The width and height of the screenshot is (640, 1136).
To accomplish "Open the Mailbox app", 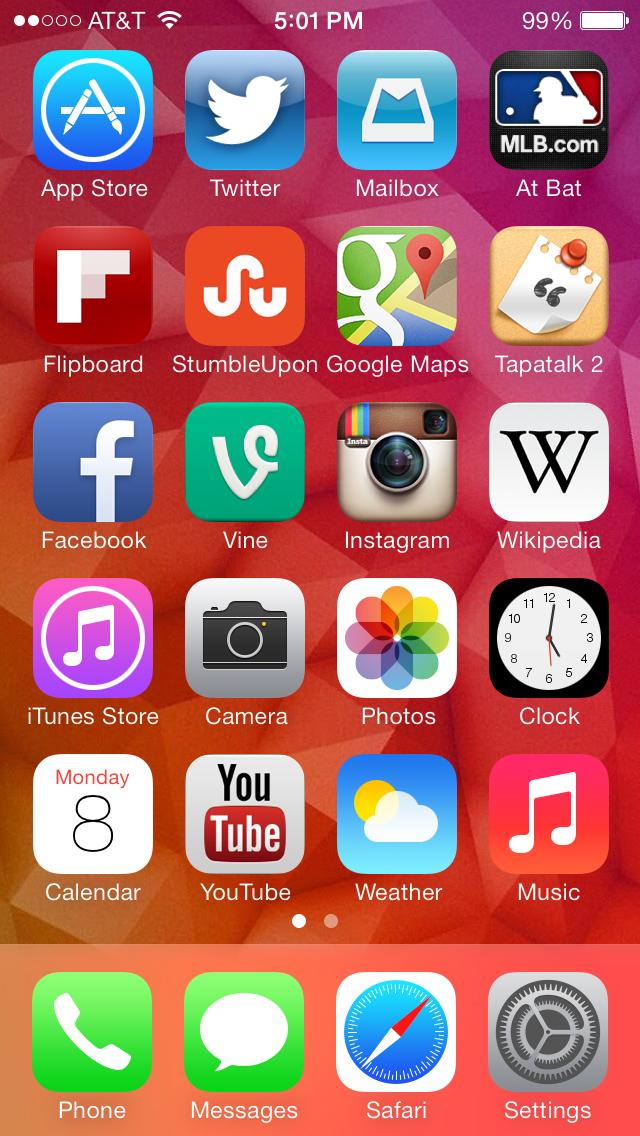I will click(397, 110).
